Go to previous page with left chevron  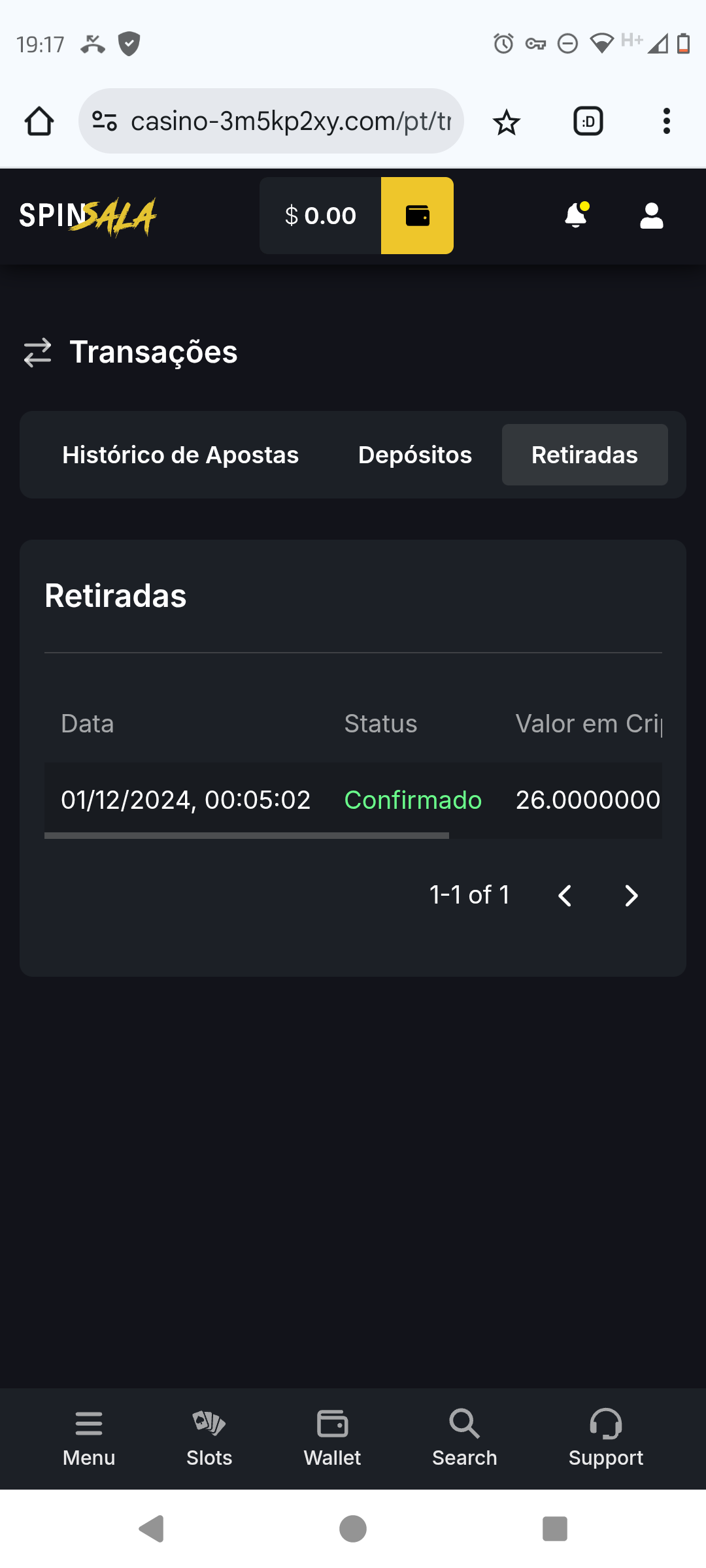(x=566, y=896)
